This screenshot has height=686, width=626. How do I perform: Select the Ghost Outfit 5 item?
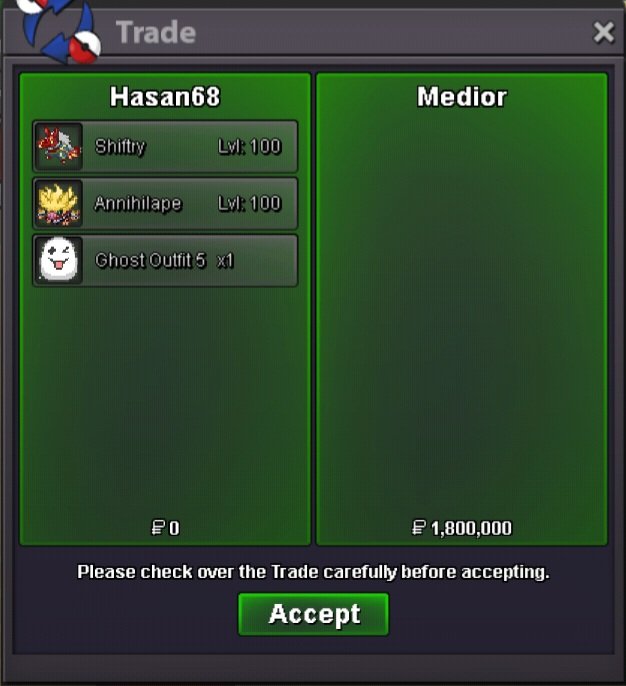[165, 261]
